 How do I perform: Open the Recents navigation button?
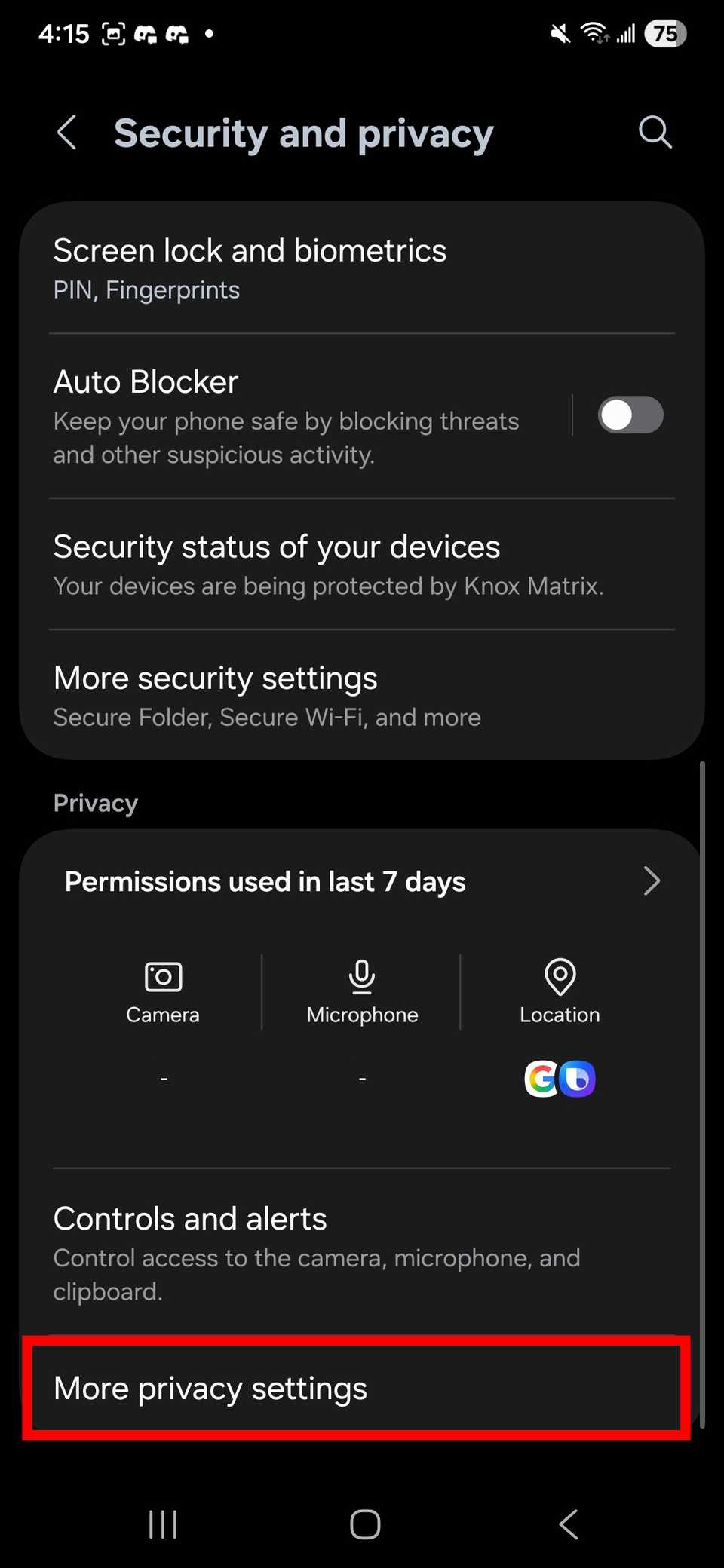[162, 1524]
